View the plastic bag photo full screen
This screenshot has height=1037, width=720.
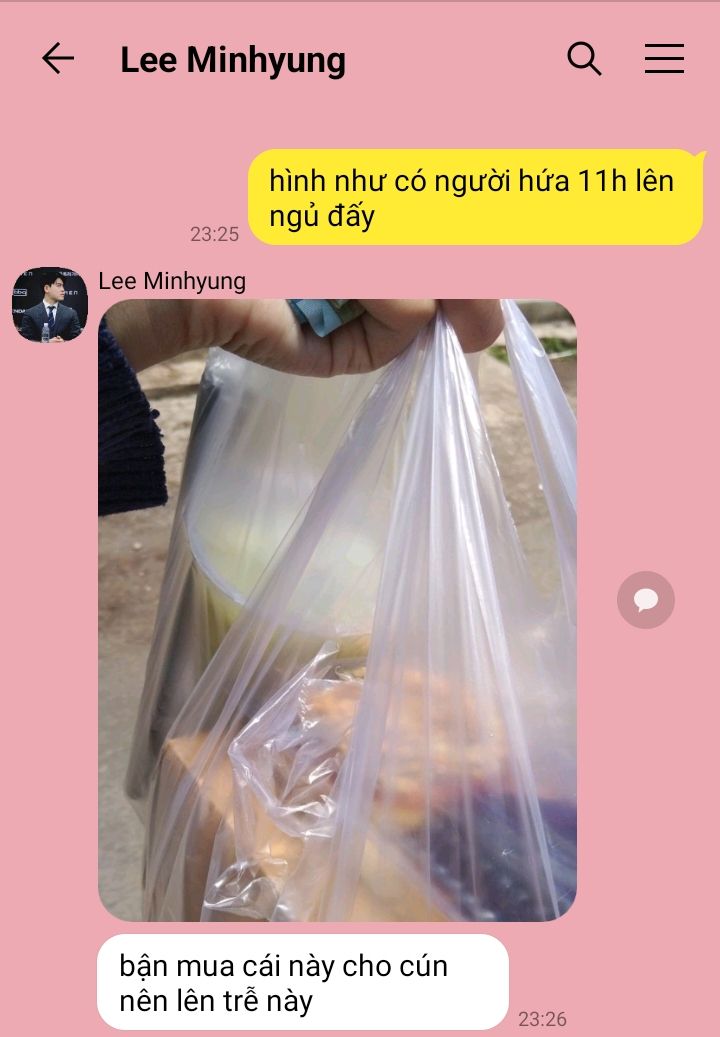point(337,610)
